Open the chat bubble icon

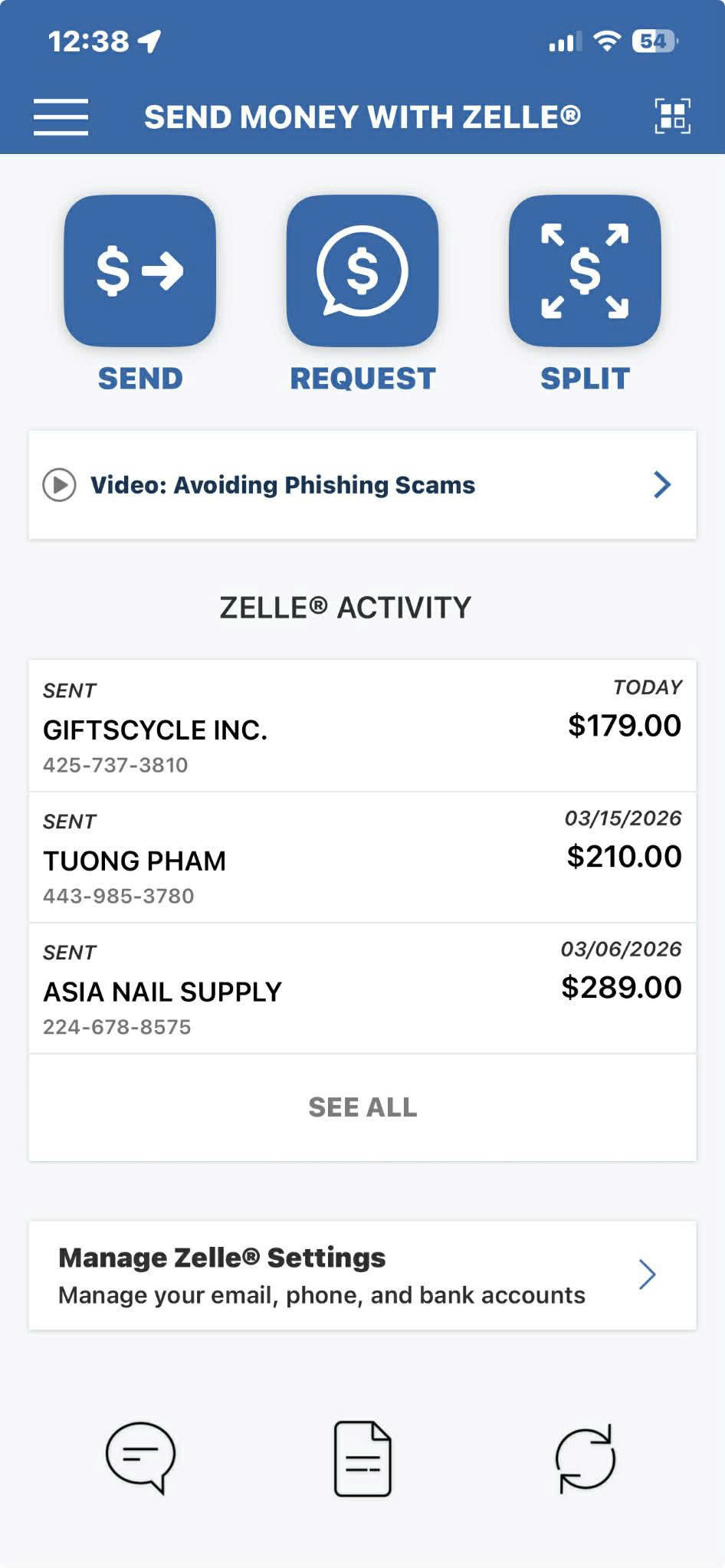[x=140, y=1457]
